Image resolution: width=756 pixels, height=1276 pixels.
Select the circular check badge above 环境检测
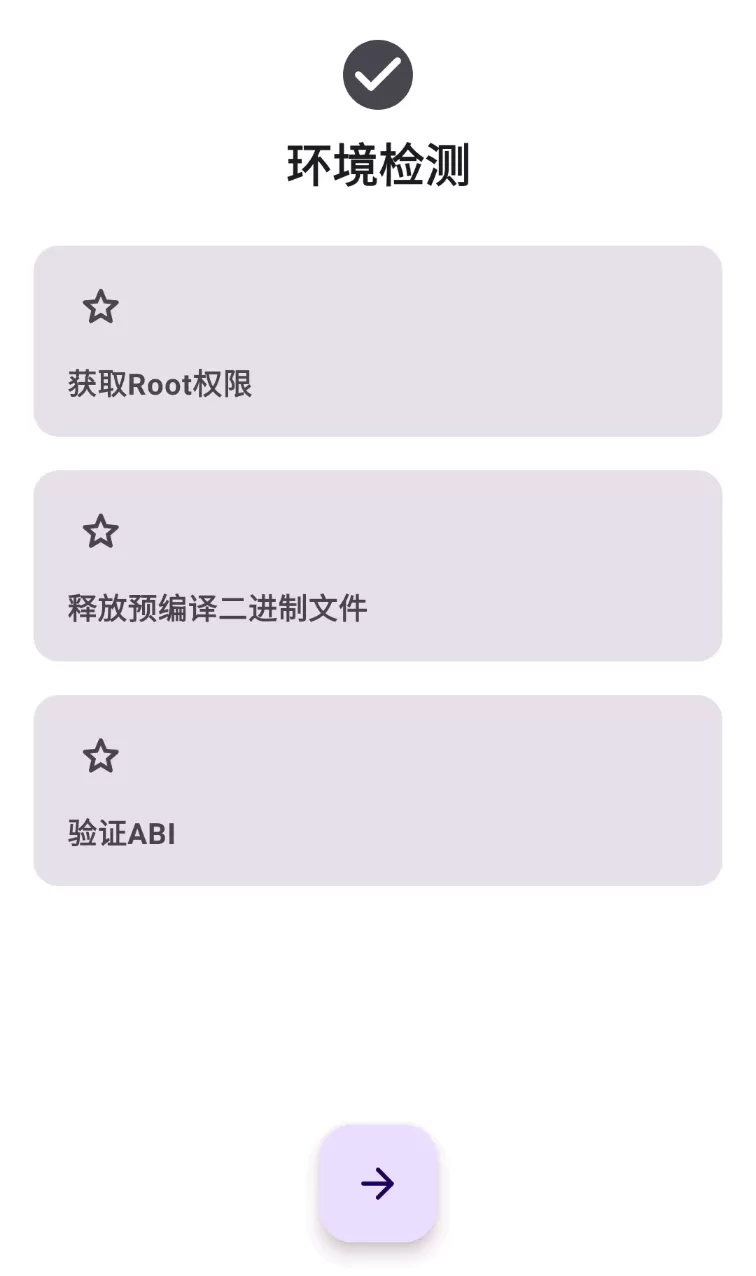tap(378, 73)
